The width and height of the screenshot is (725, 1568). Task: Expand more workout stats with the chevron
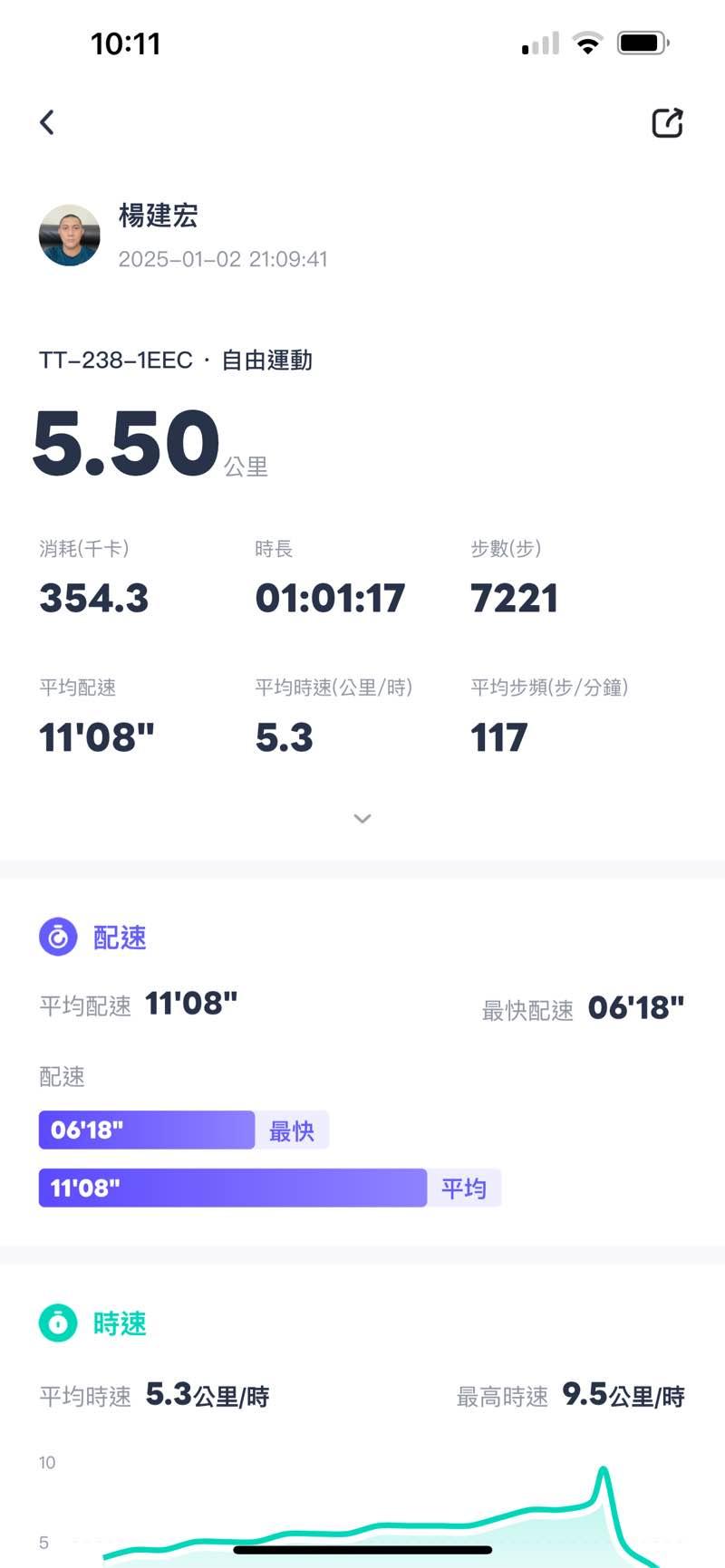point(362,819)
